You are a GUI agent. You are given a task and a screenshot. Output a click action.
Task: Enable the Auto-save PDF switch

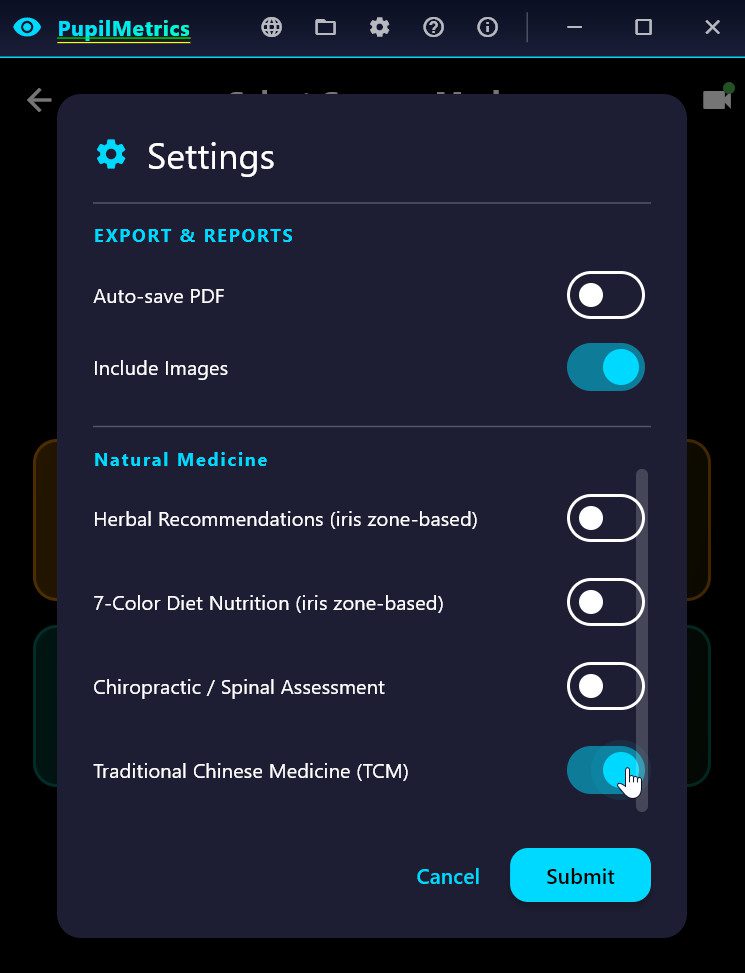605,295
